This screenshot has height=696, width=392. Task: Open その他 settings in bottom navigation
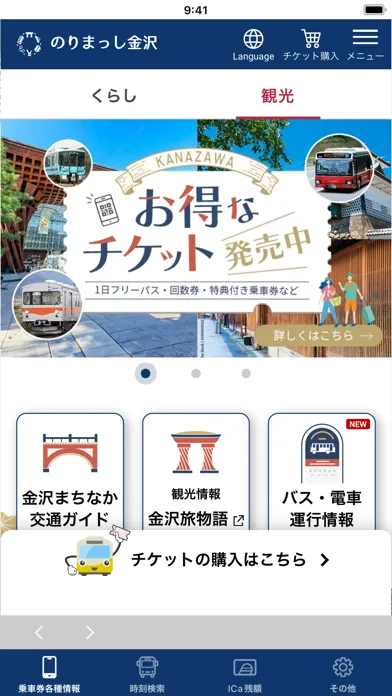click(x=343, y=674)
